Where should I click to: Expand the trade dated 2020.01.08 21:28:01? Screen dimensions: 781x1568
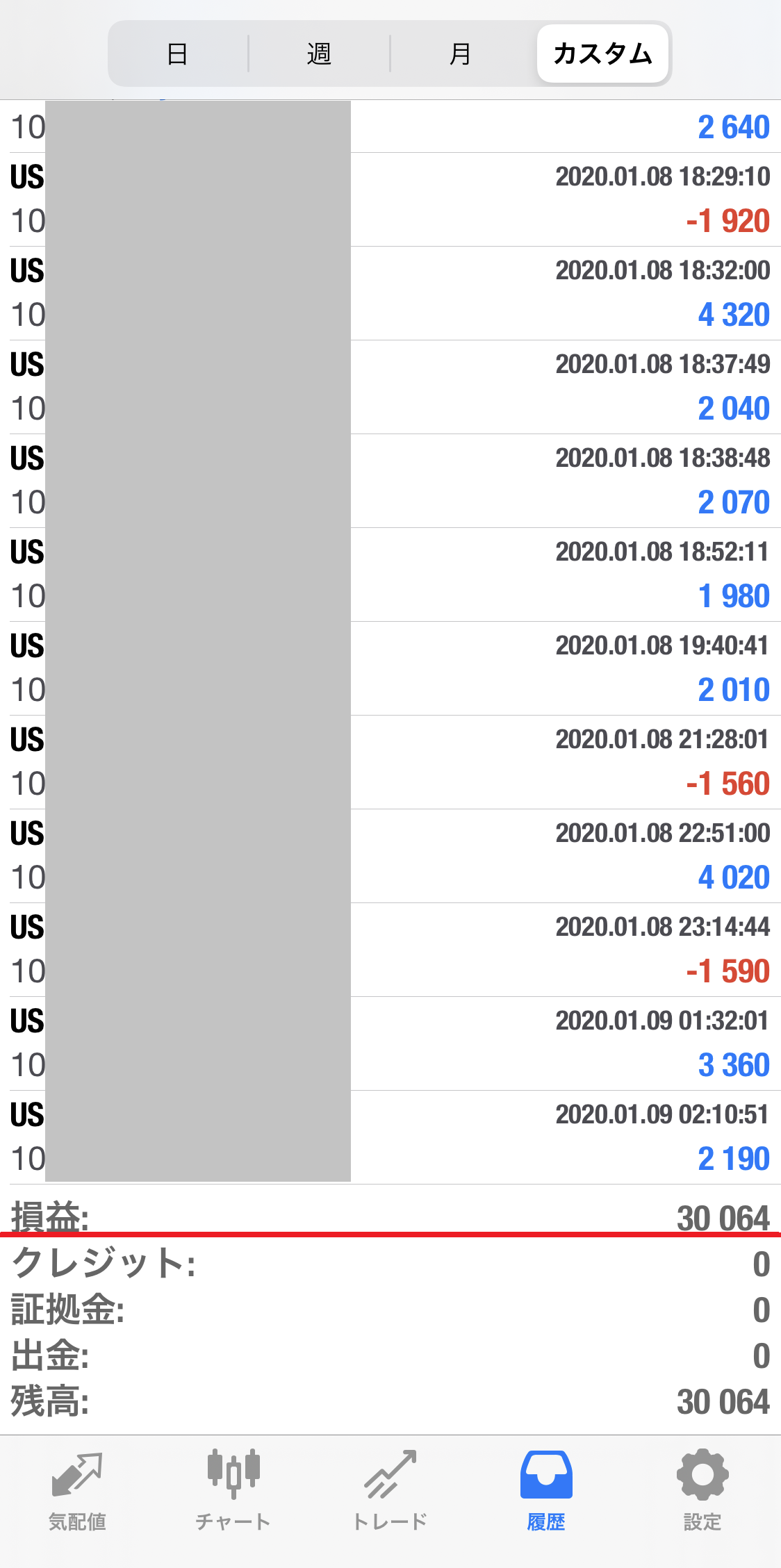pos(390,762)
